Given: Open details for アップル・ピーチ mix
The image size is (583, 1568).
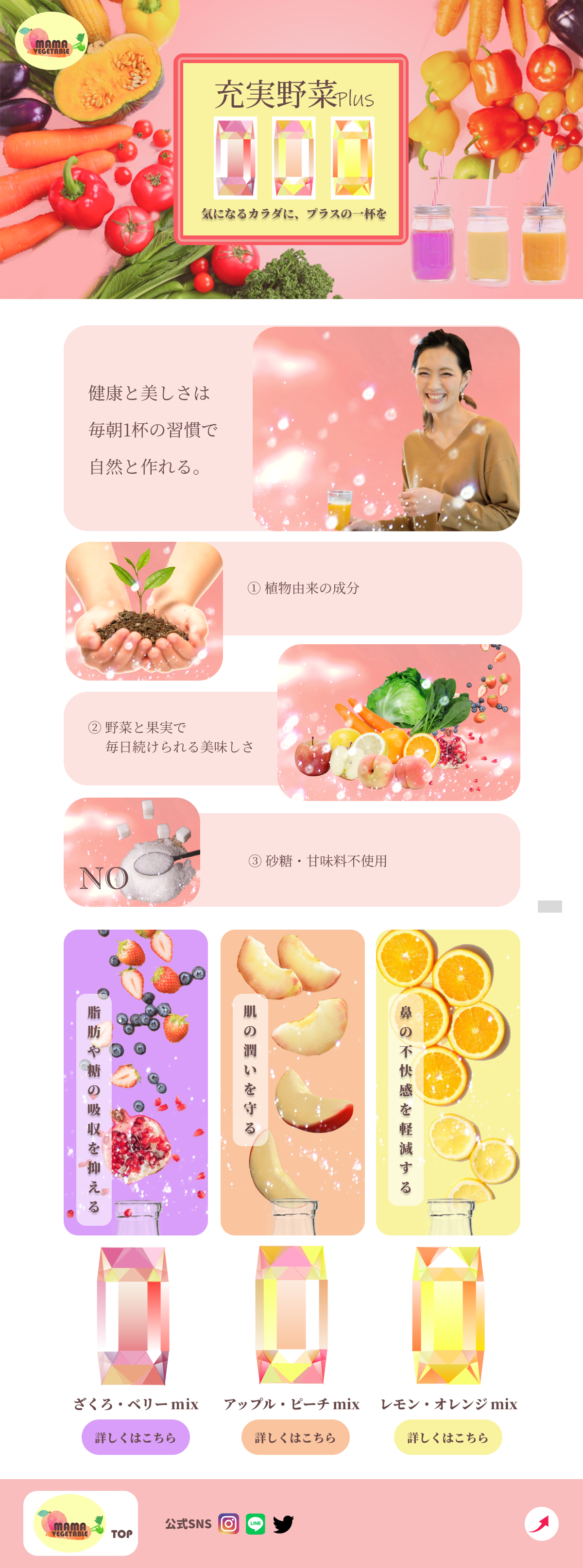Looking at the screenshot, I should click(295, 1437).
